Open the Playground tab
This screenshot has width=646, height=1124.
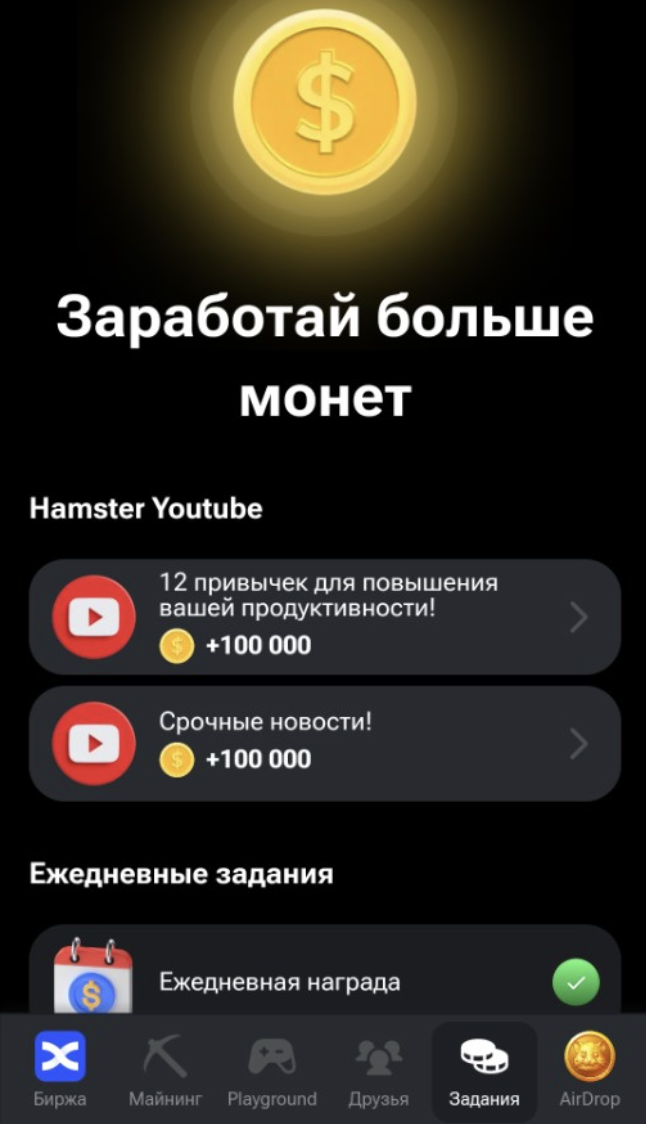point(272,1070)
